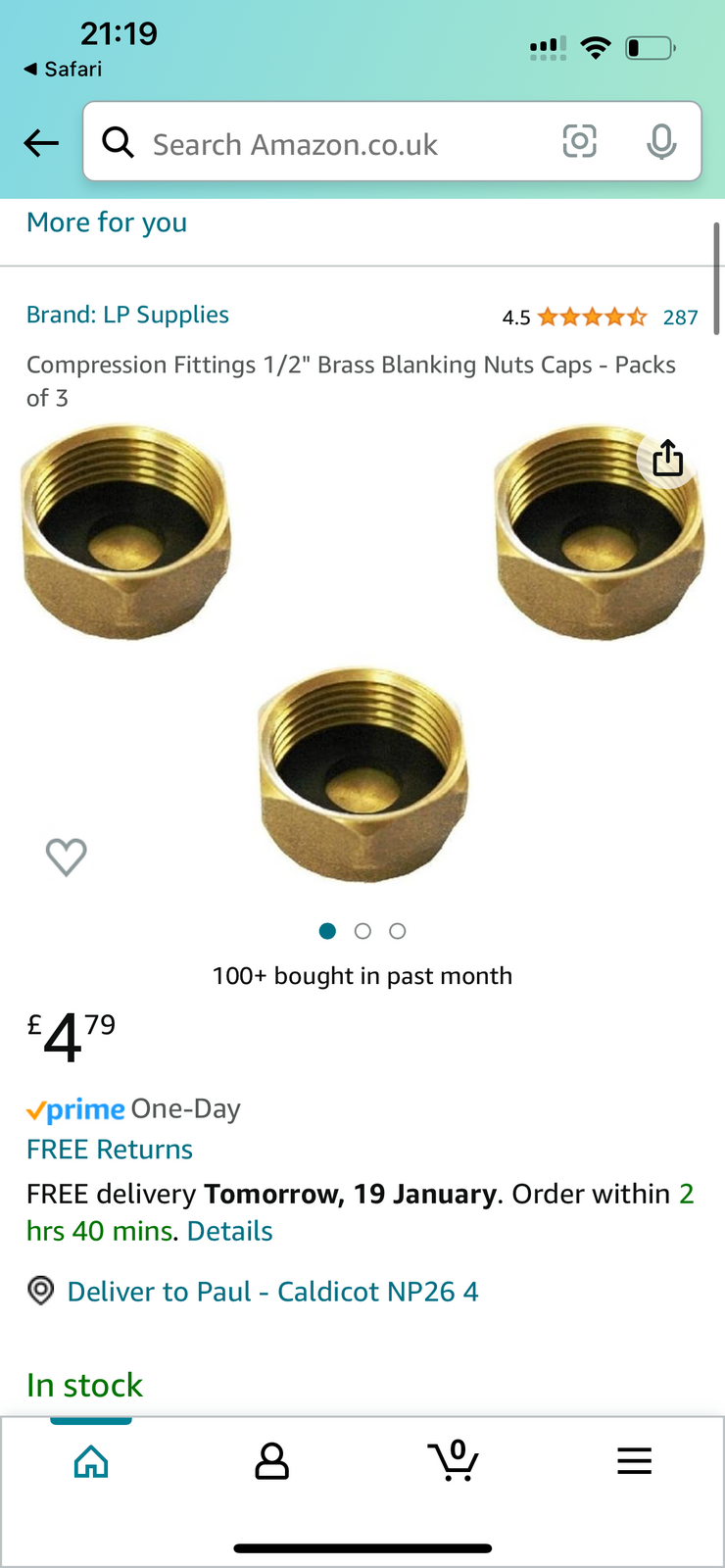Open the account profile tab

coord(271,1461)
